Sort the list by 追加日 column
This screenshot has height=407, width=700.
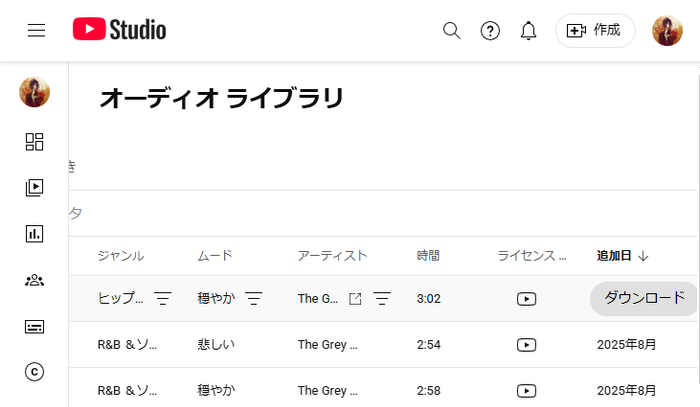622,256
